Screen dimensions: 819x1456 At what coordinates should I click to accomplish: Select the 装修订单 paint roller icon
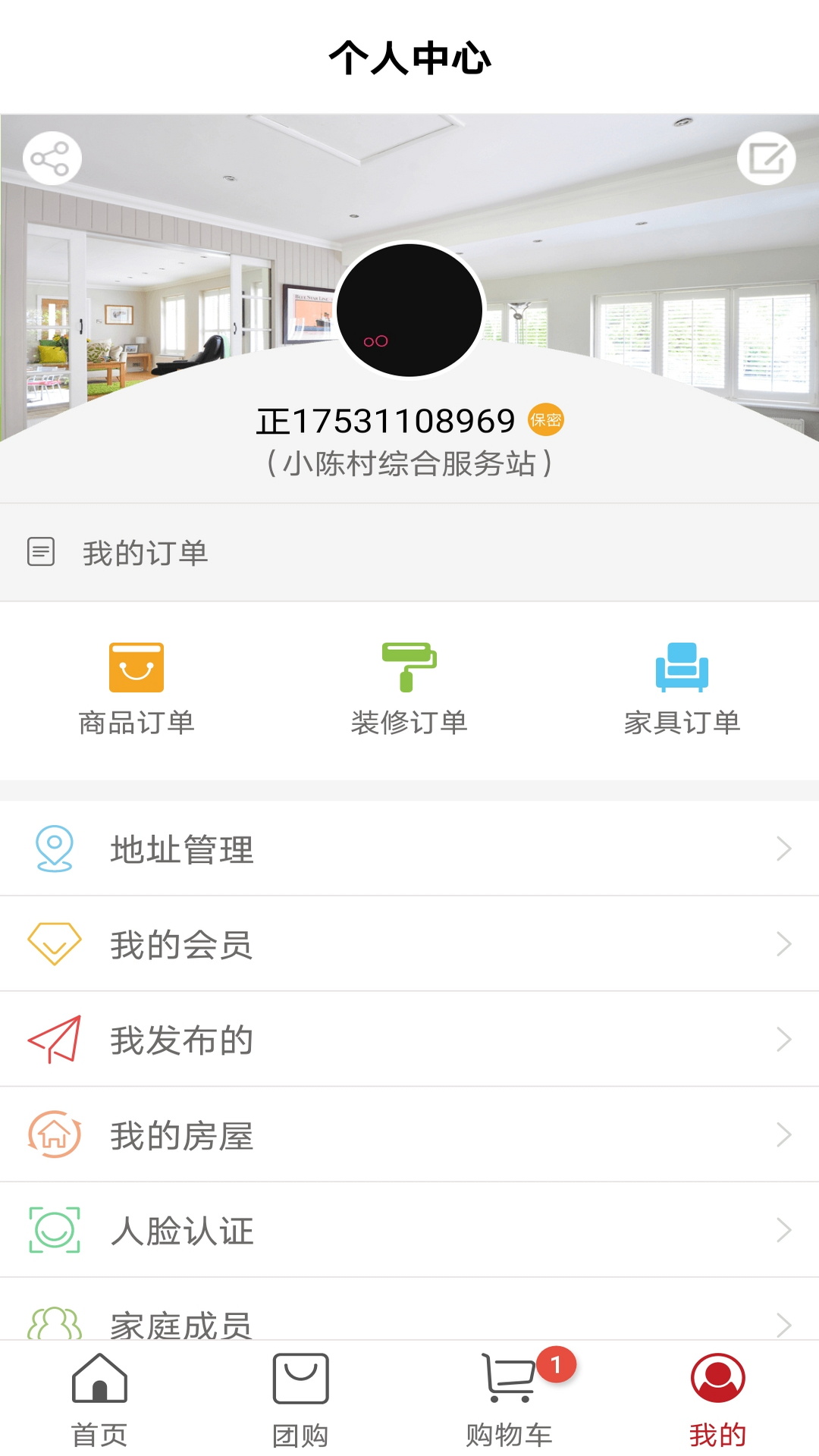(x=409, y=667)
